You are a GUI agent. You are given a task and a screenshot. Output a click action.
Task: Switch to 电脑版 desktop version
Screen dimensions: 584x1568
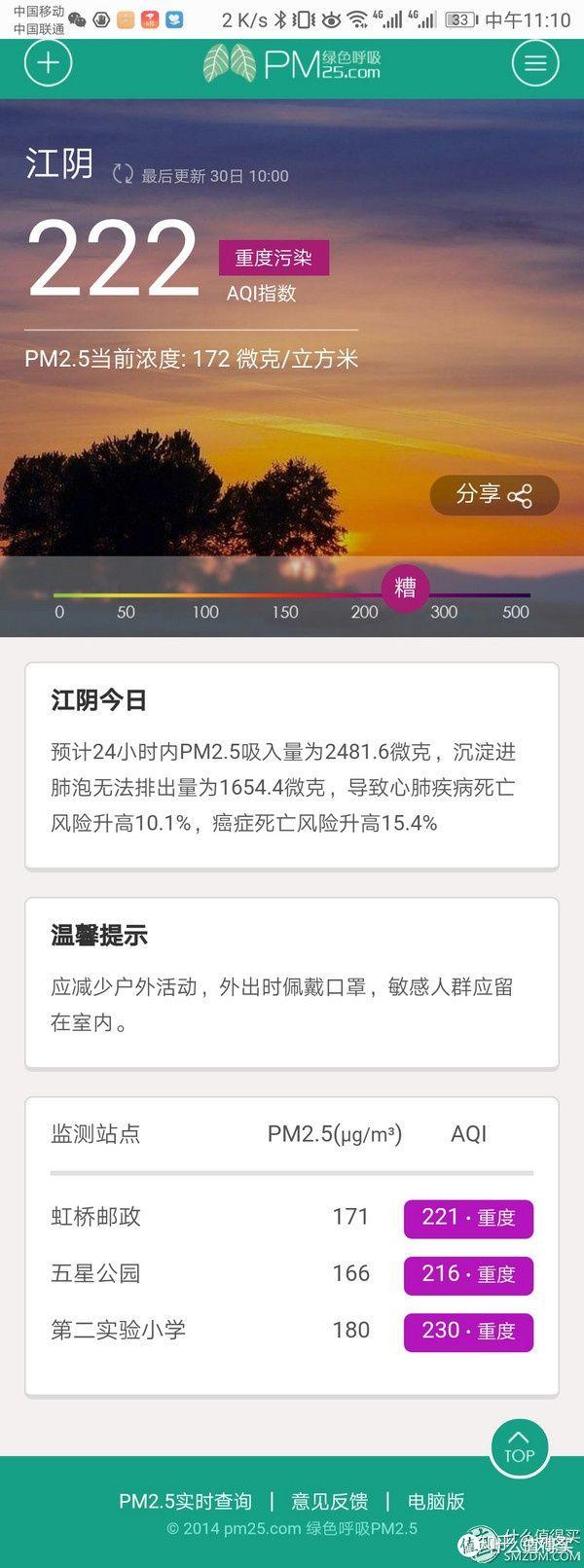436,1501
